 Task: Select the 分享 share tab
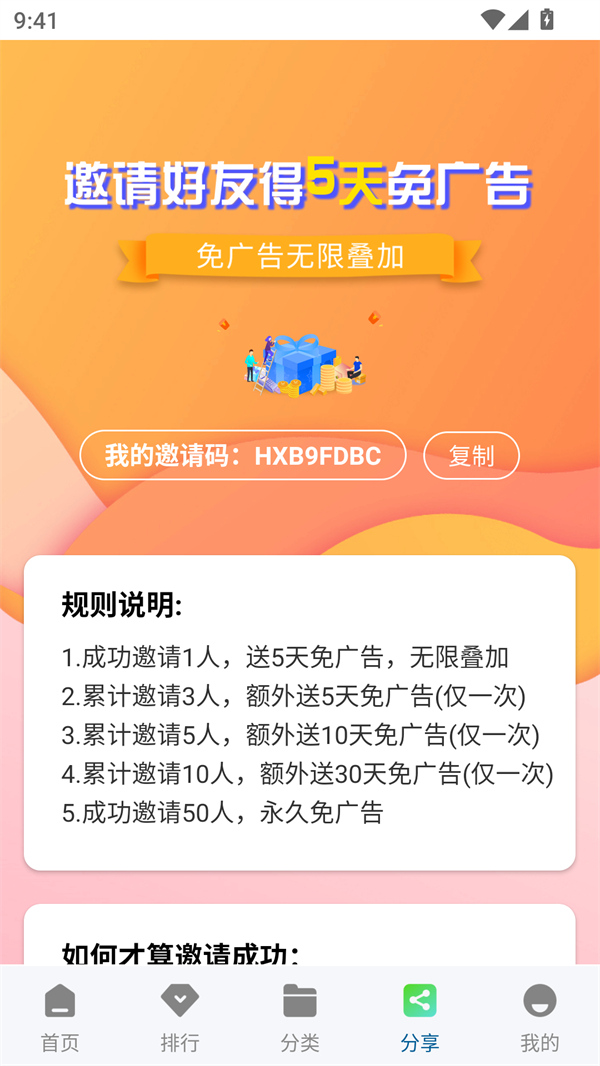[420, 1016]
